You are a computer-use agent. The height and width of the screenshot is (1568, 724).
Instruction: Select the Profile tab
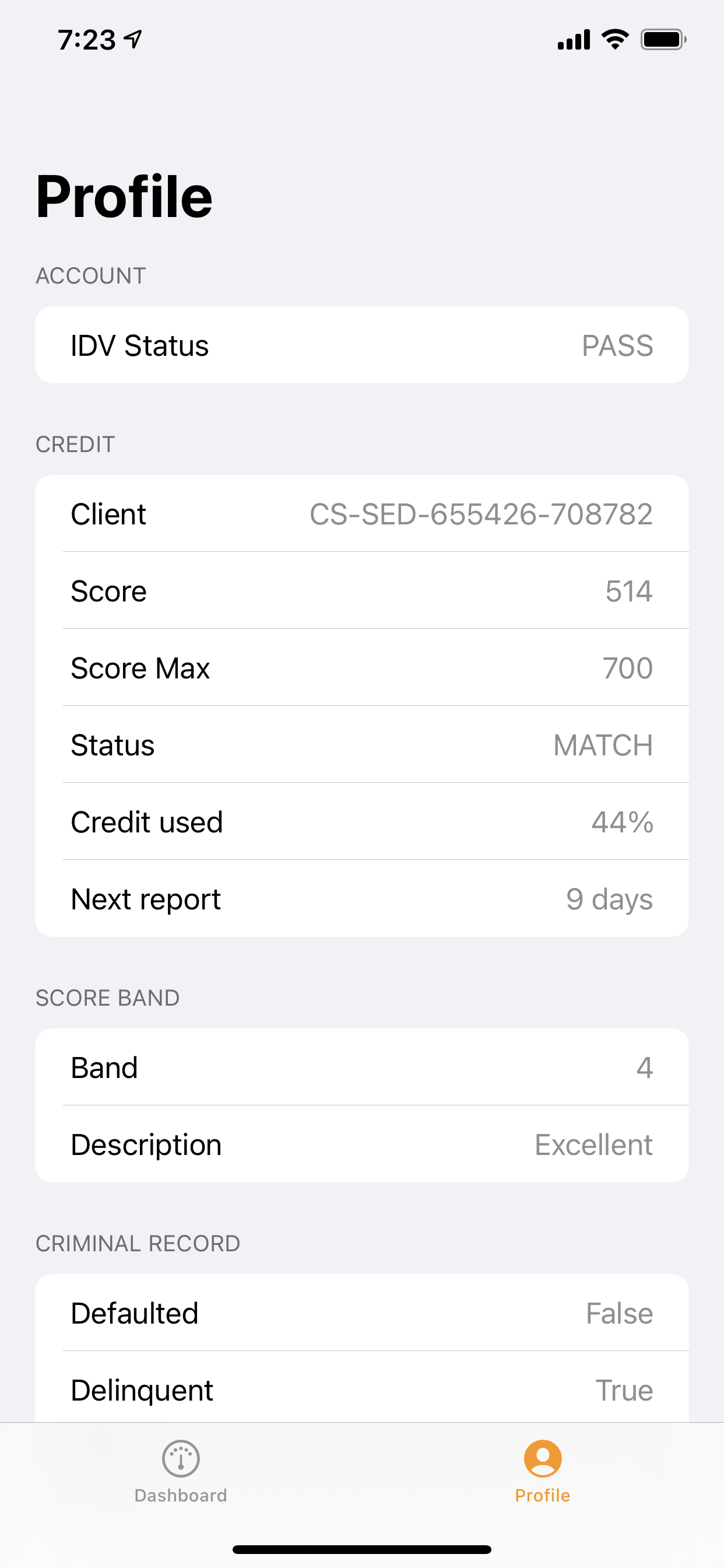click(542, 1471)
